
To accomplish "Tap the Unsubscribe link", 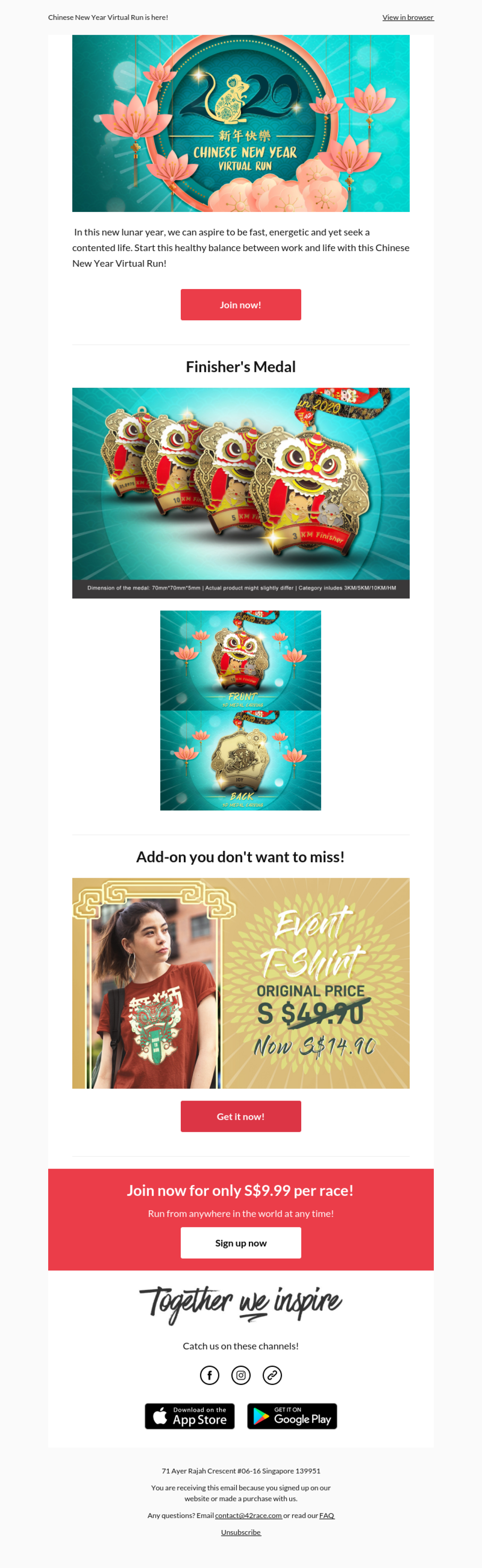I will point(241,1532).
